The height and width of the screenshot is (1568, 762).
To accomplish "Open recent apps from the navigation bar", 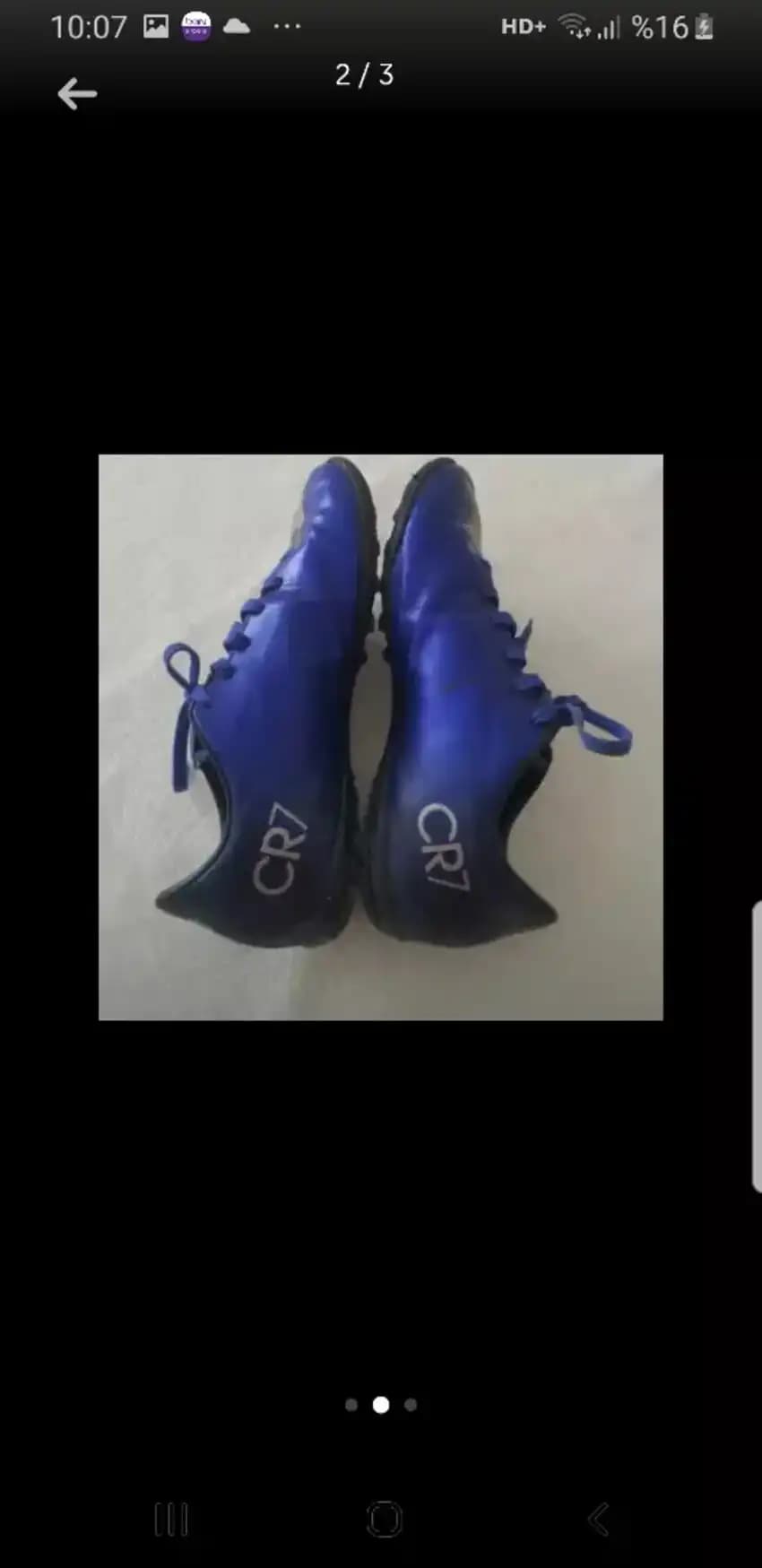I will 171,1520.
